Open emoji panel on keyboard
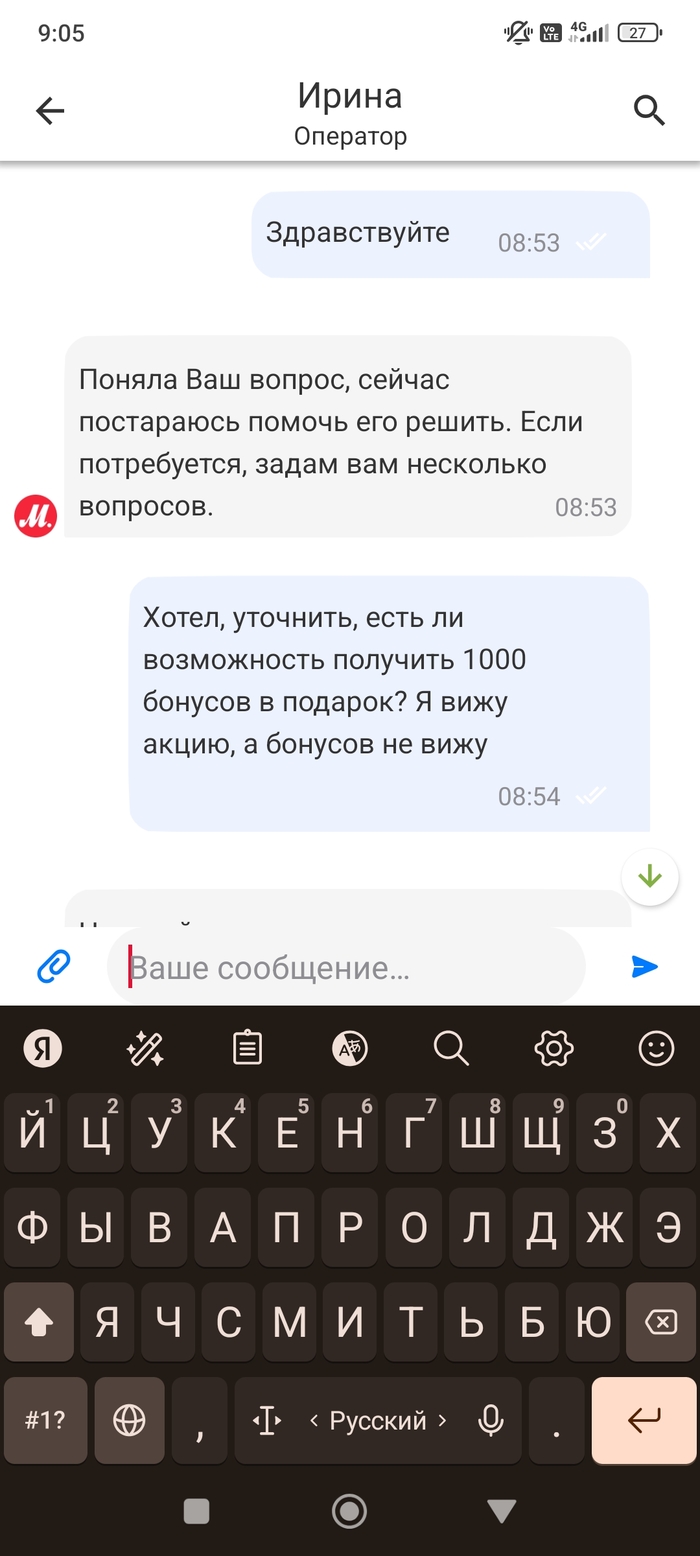The height and width of the screenshot is (1556, 700). (x=656, y=1048)
